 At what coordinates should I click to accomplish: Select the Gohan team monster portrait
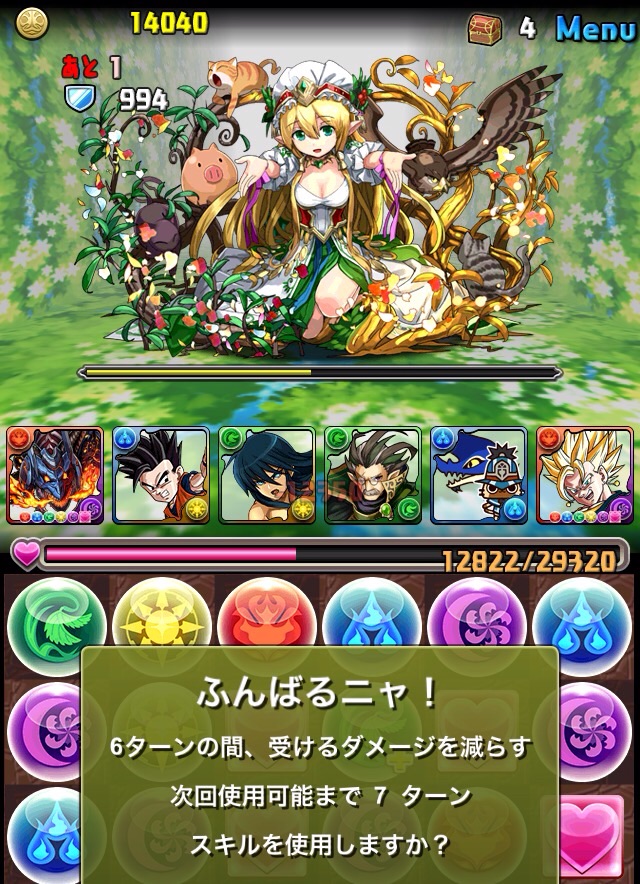click(160, 476)
